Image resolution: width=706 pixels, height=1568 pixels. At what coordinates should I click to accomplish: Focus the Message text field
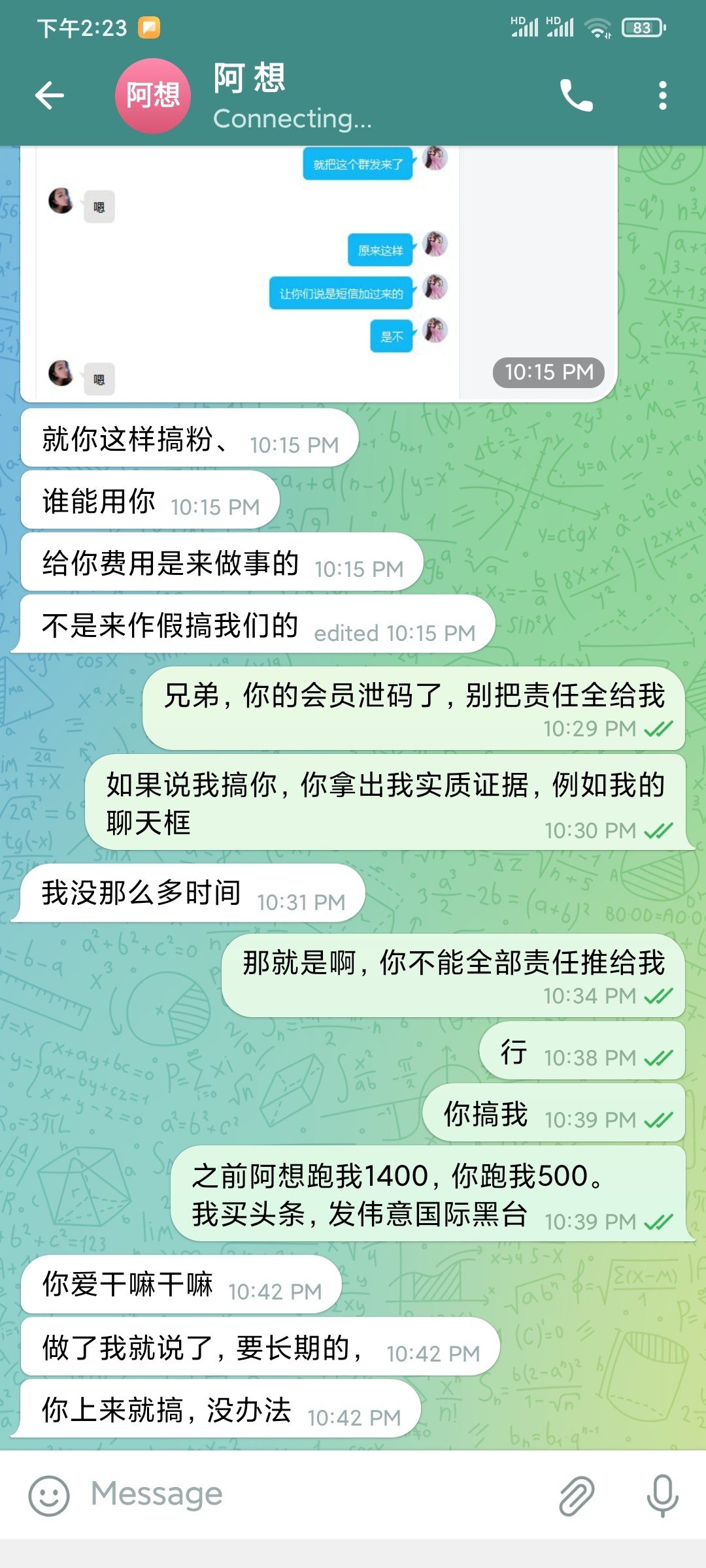click(x=314, y=1494)
